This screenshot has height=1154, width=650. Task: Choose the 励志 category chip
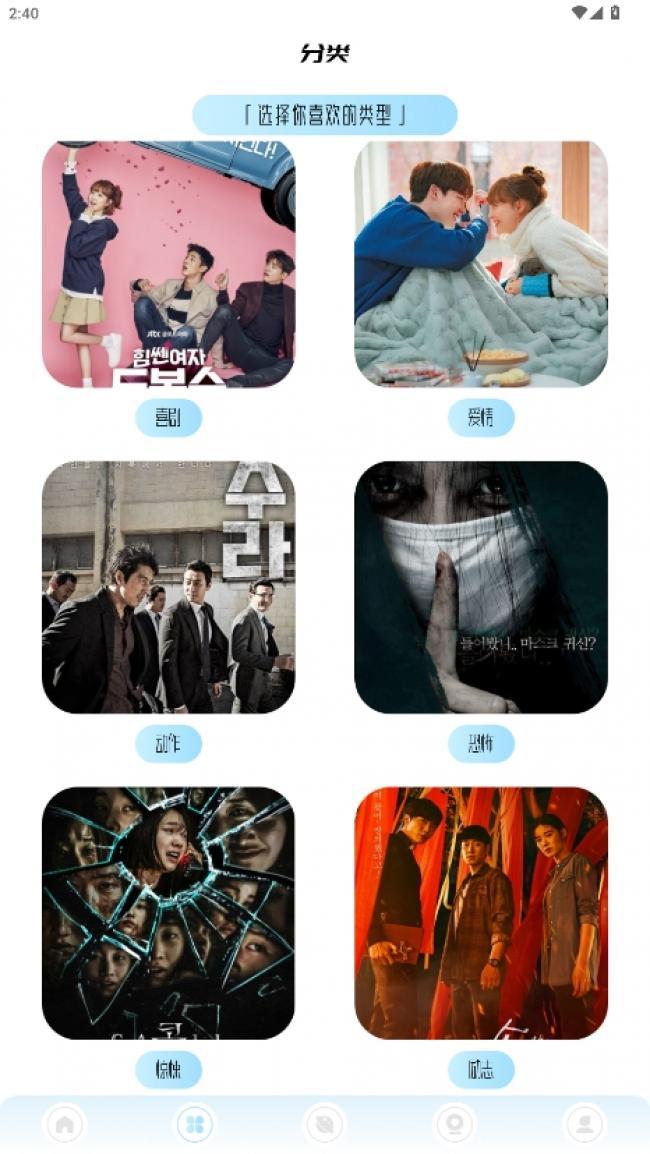click(x=481, y=1070)
